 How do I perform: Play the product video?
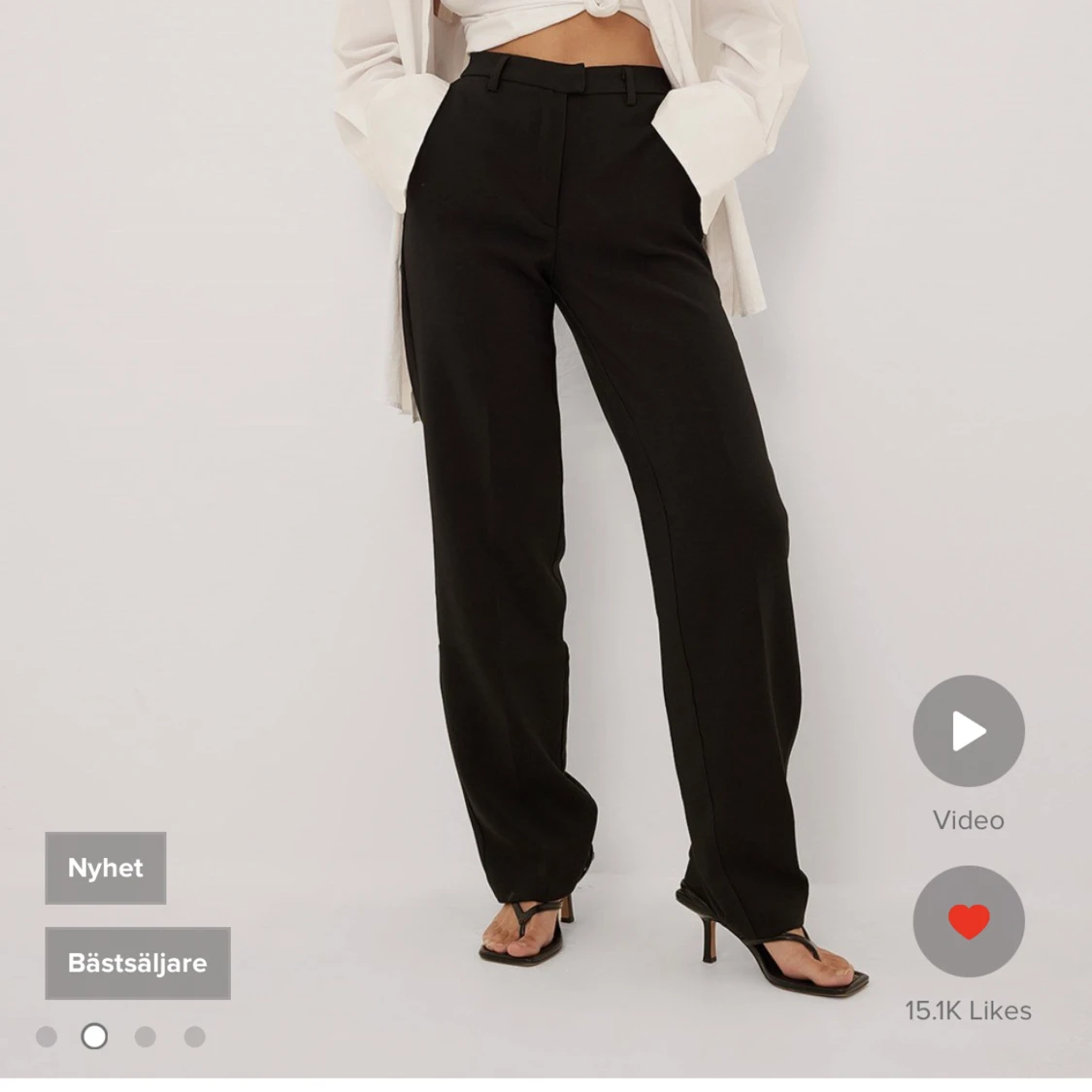(x=968, y=731)
